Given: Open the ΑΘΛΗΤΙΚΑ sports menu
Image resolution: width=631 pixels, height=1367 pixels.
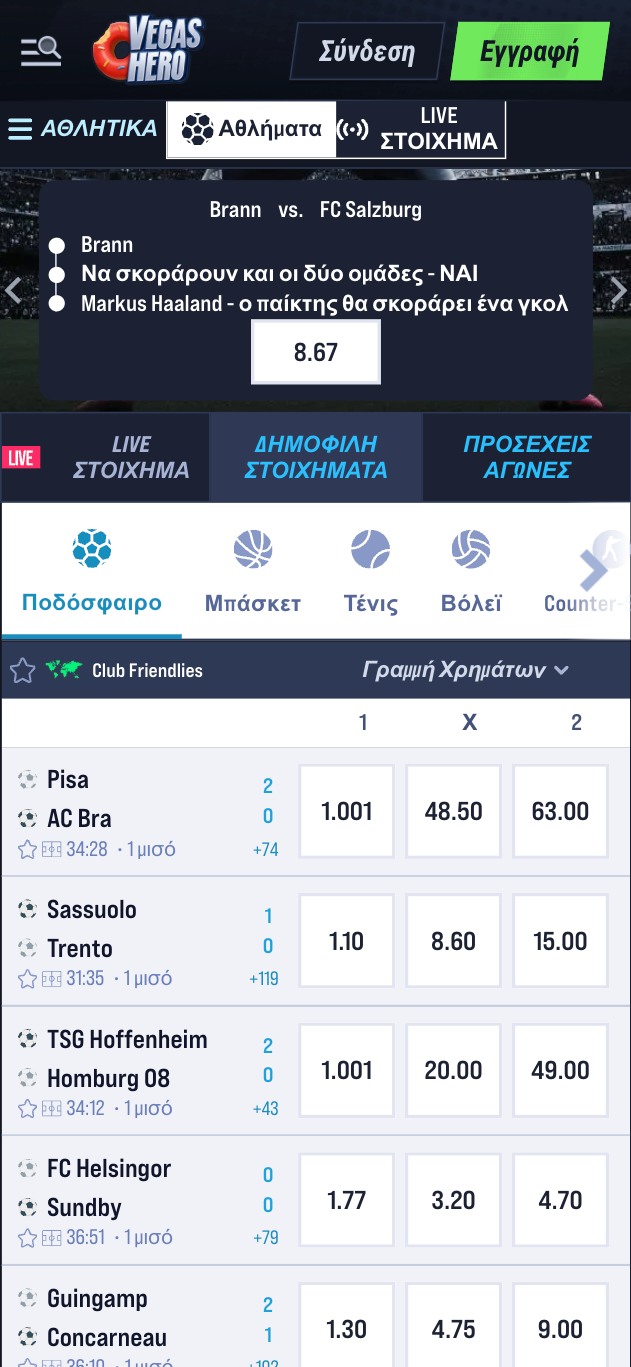Looking at the screenshot, I should point(83,129).
